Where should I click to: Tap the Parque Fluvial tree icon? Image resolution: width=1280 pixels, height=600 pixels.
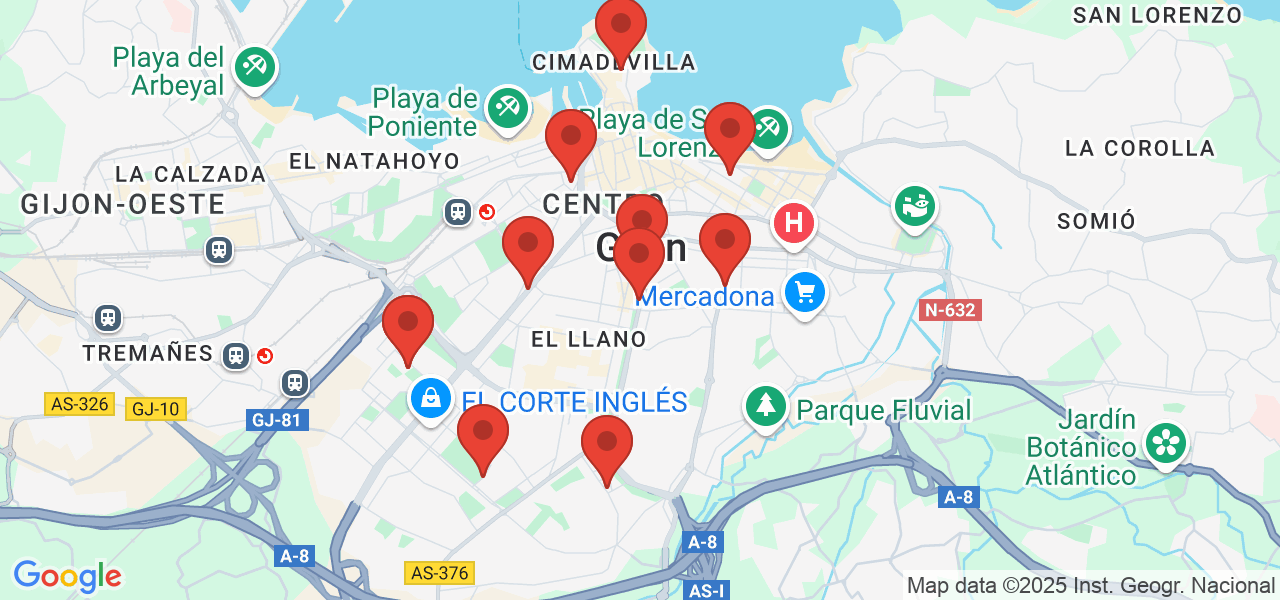coord(766,406)
